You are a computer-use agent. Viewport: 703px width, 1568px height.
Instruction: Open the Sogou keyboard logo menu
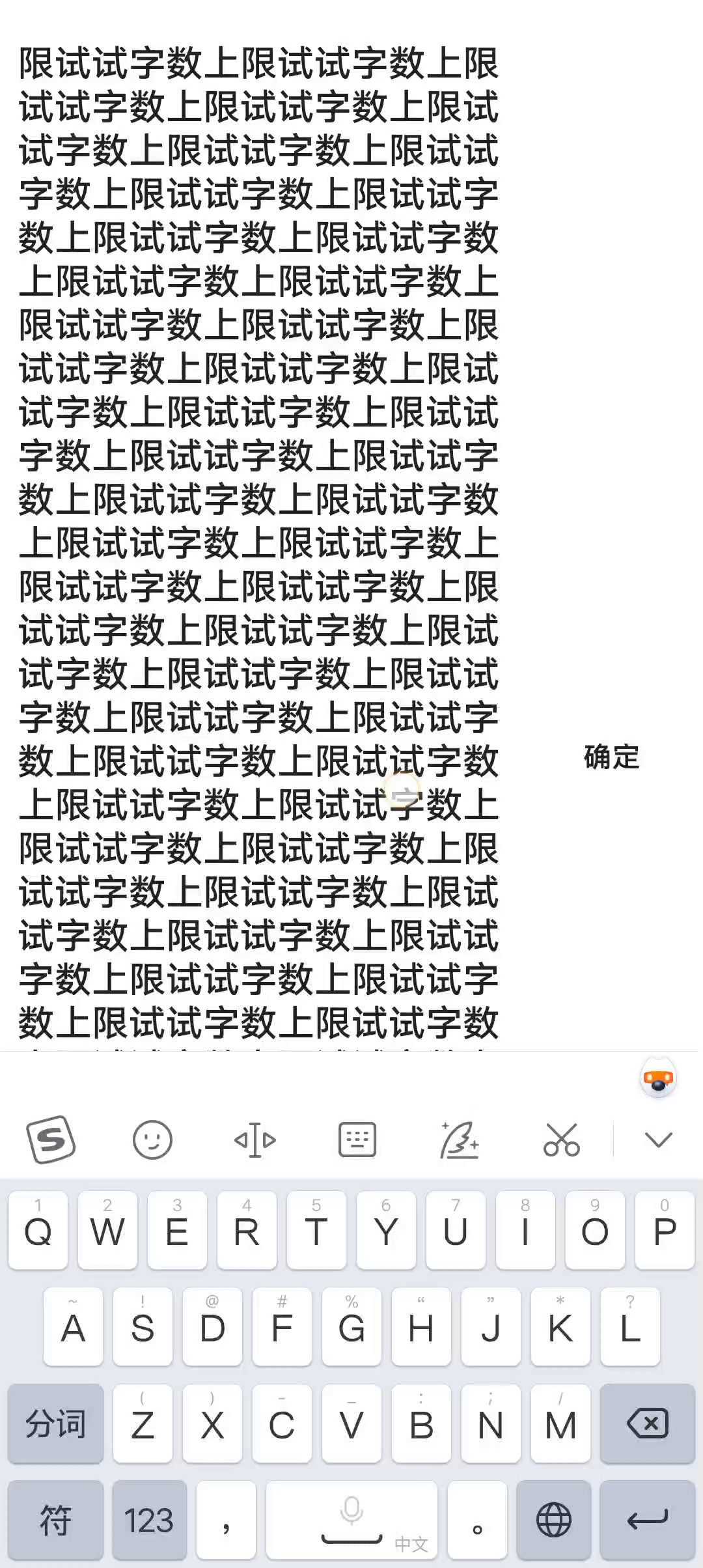coord(51,1140)
